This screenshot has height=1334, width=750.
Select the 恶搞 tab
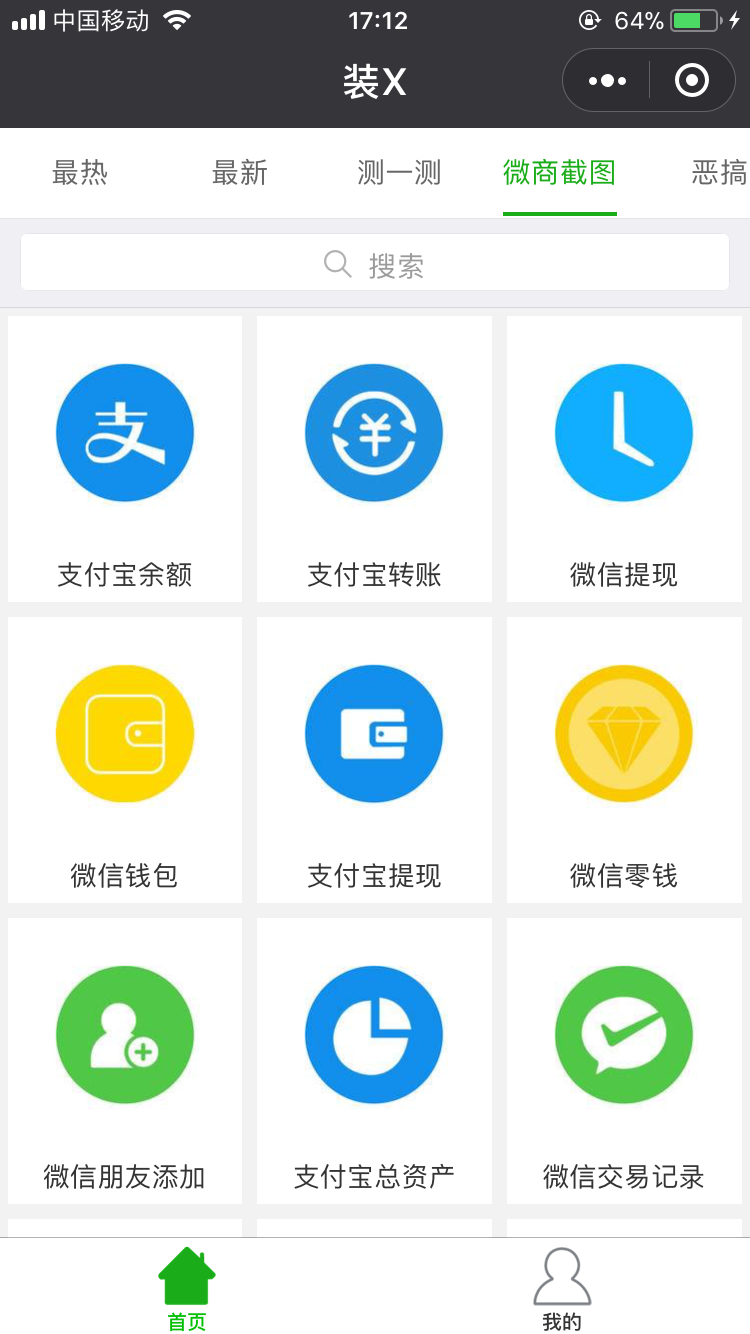click(x=718, y=173)
